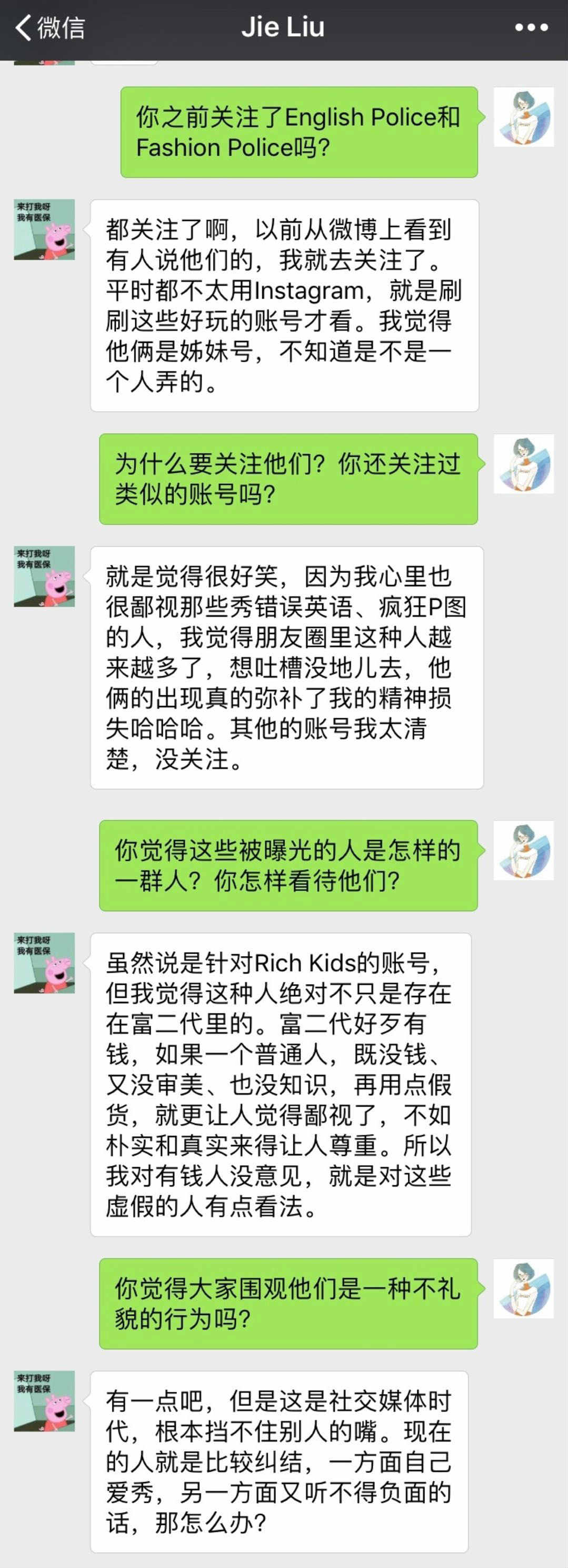The height and width of the screenshot is (1568, 568).
Task: Tap the sender avatar next to 为什么要关注他们
Action: 523,463
